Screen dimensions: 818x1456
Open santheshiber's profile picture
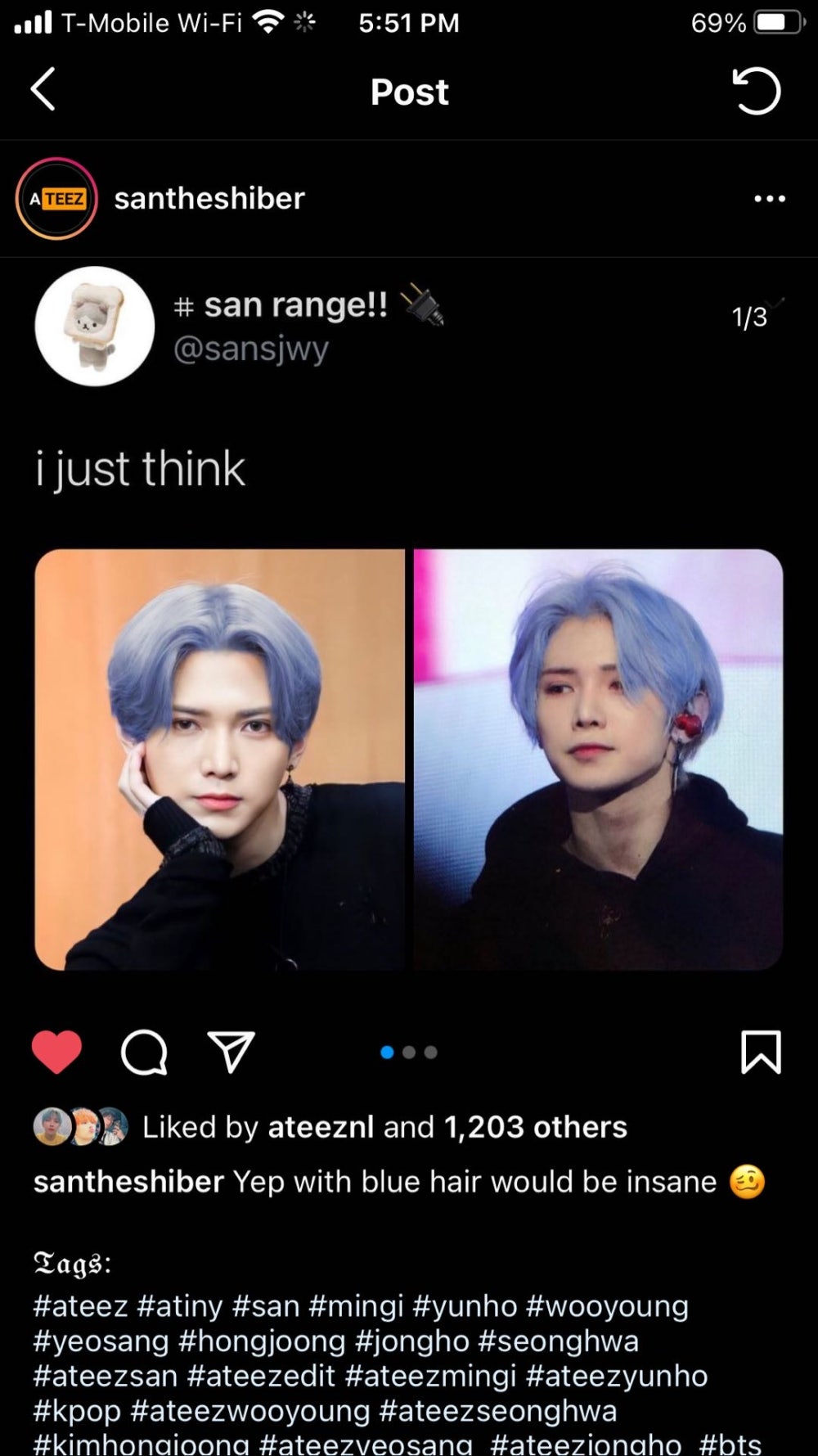click(56, 199)
